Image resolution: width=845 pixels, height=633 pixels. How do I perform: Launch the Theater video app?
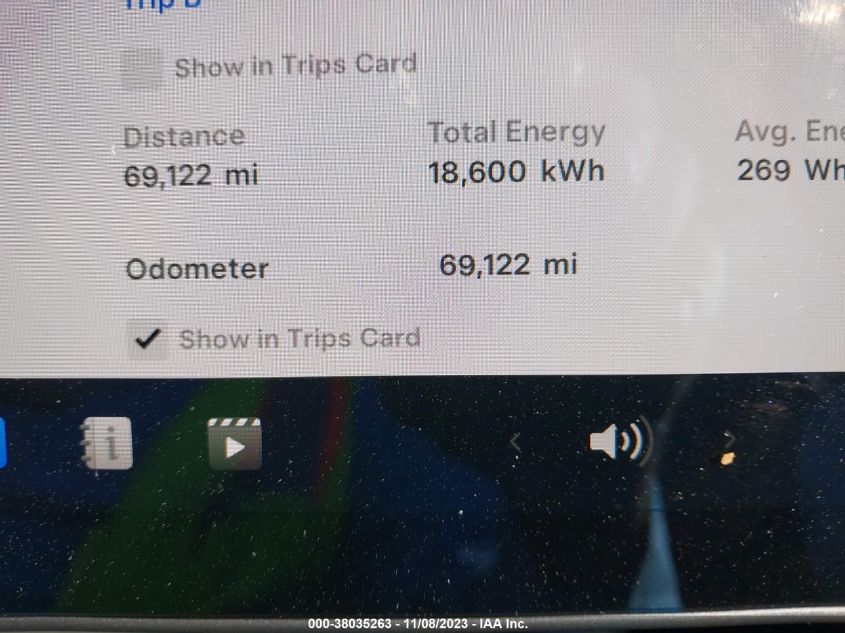(234, 444)
